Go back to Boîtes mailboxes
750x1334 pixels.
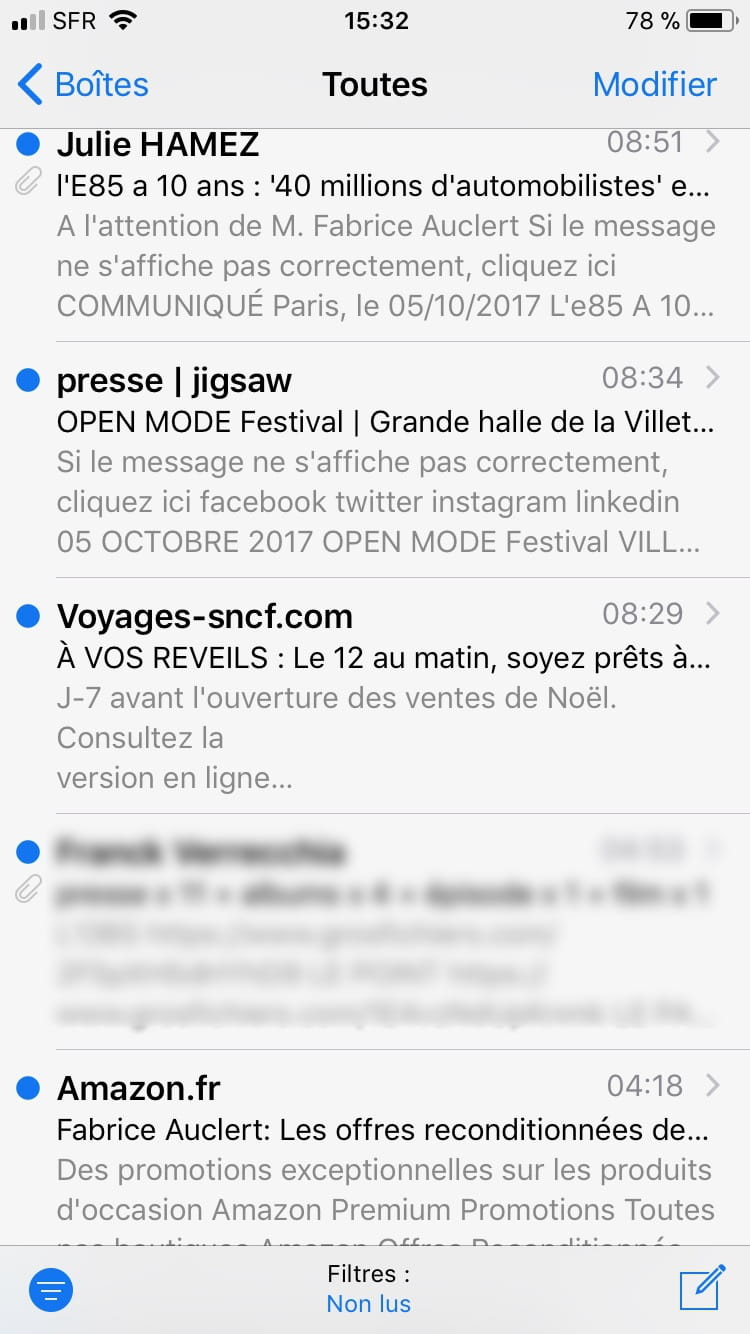coord(83,85)
